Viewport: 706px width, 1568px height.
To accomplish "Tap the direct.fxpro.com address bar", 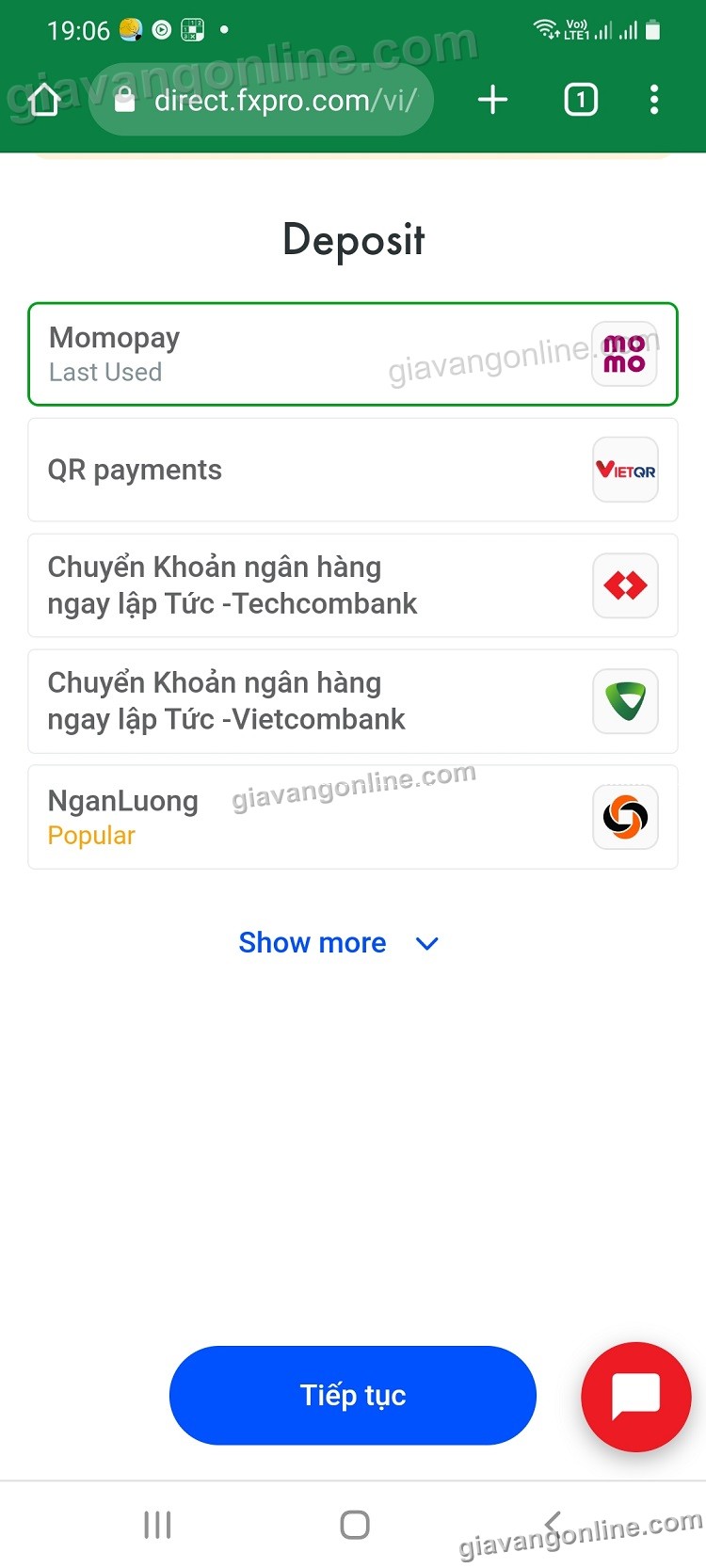I will [273, 100].
